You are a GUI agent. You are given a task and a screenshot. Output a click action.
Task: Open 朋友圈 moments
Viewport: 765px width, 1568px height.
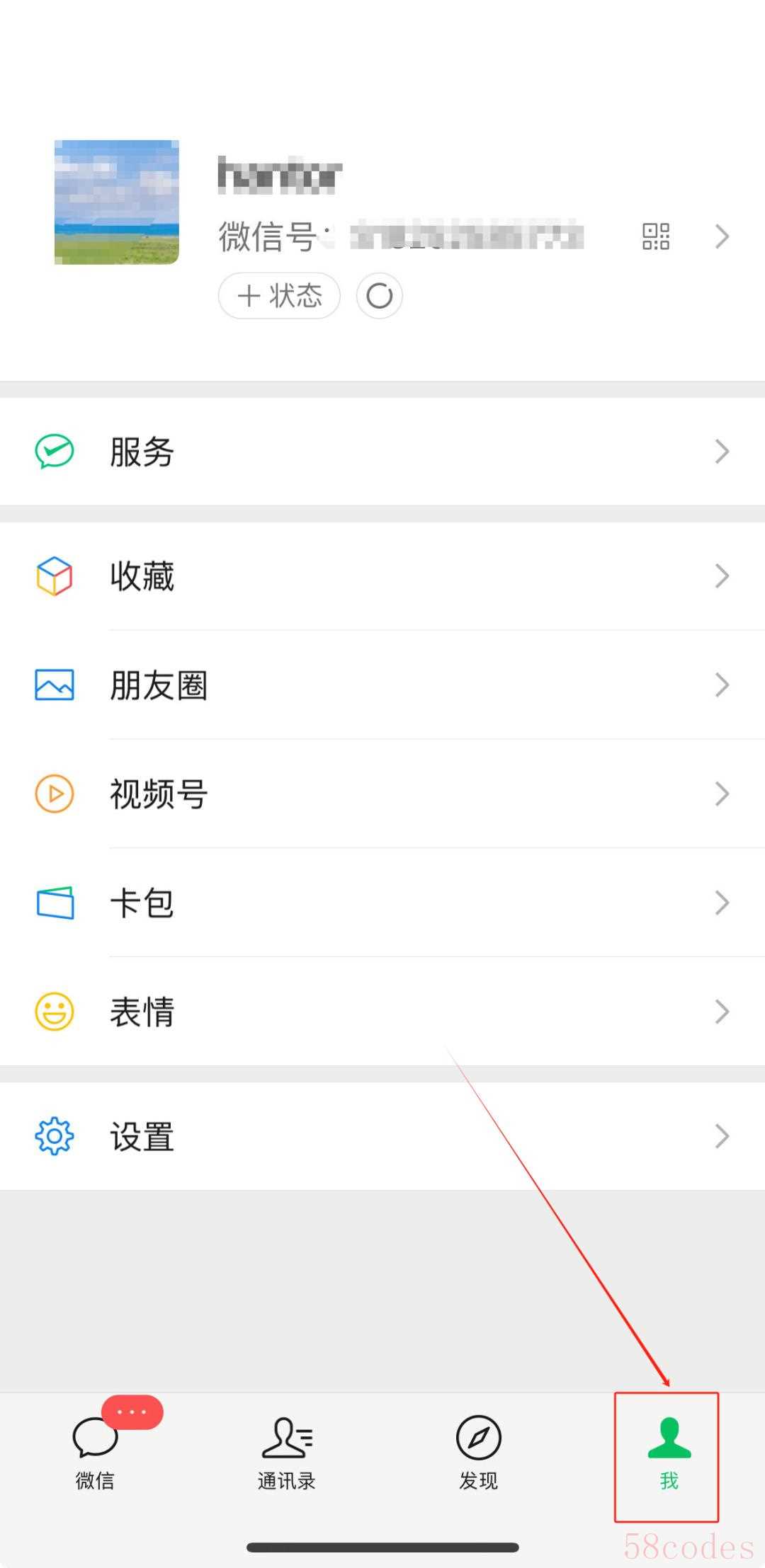click(382, 685)
